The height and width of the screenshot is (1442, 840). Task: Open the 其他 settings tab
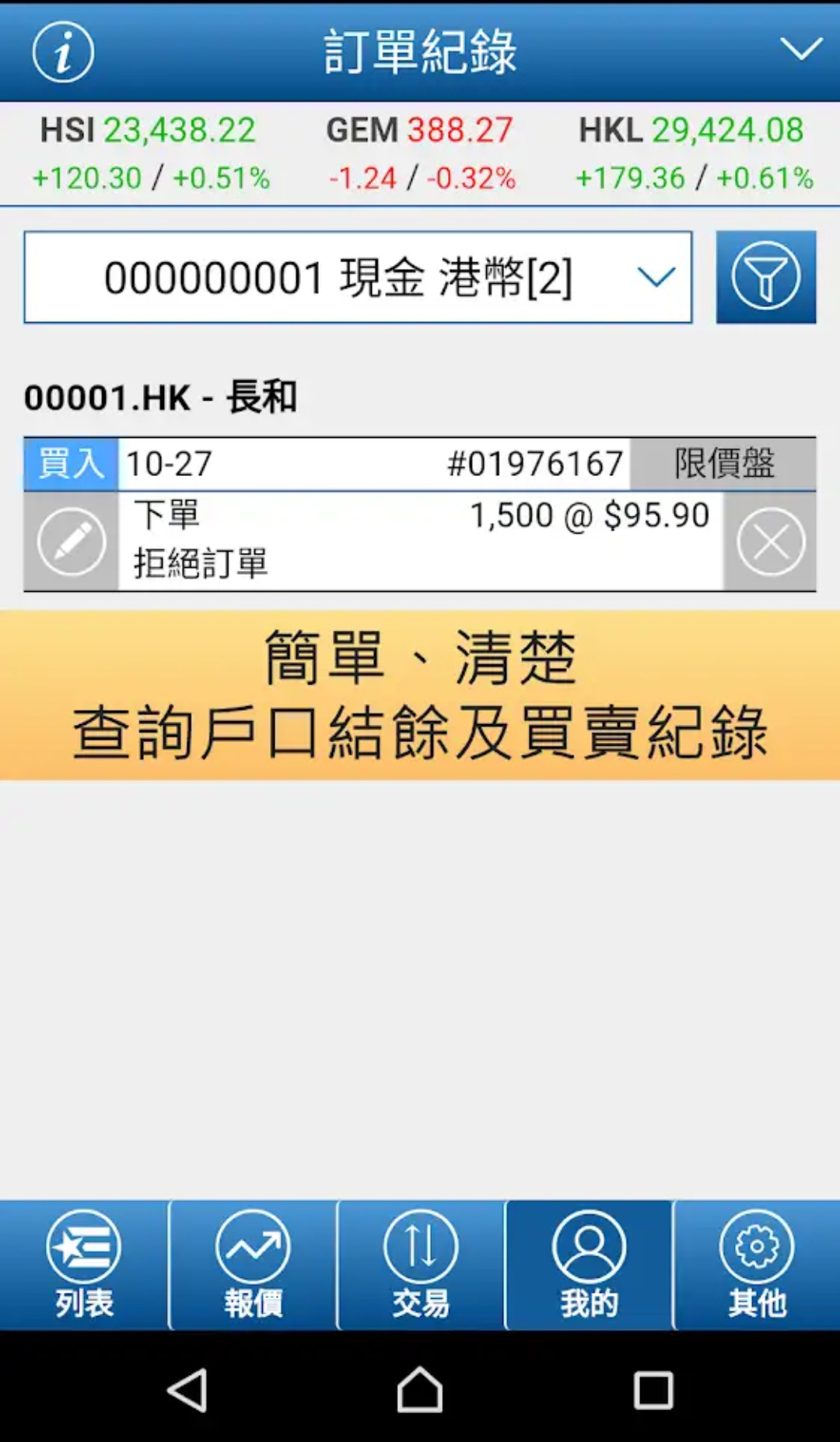tap(757, 1265)
